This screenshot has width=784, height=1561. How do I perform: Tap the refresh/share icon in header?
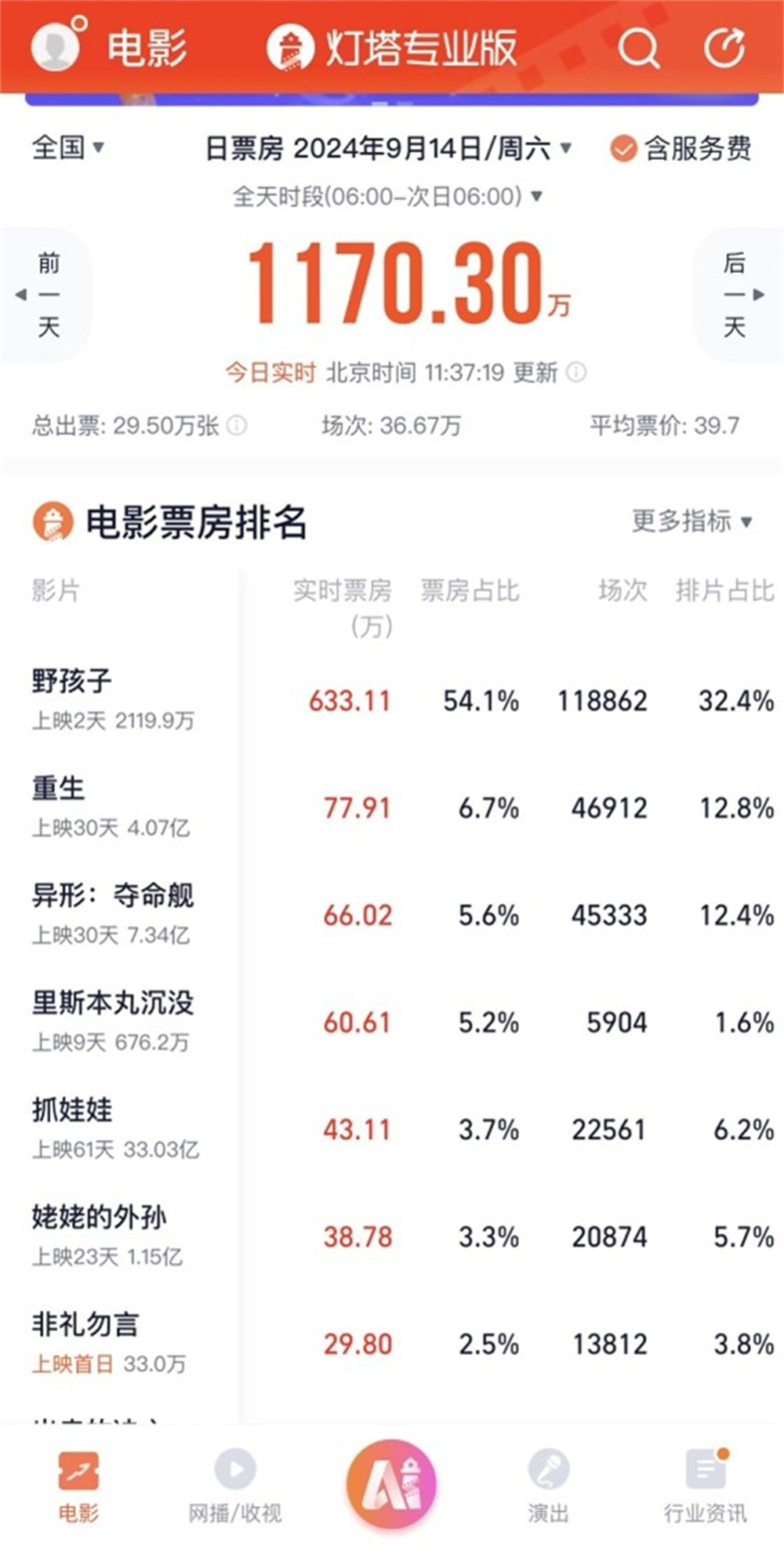pyautogui.click(x=723, y=49)
